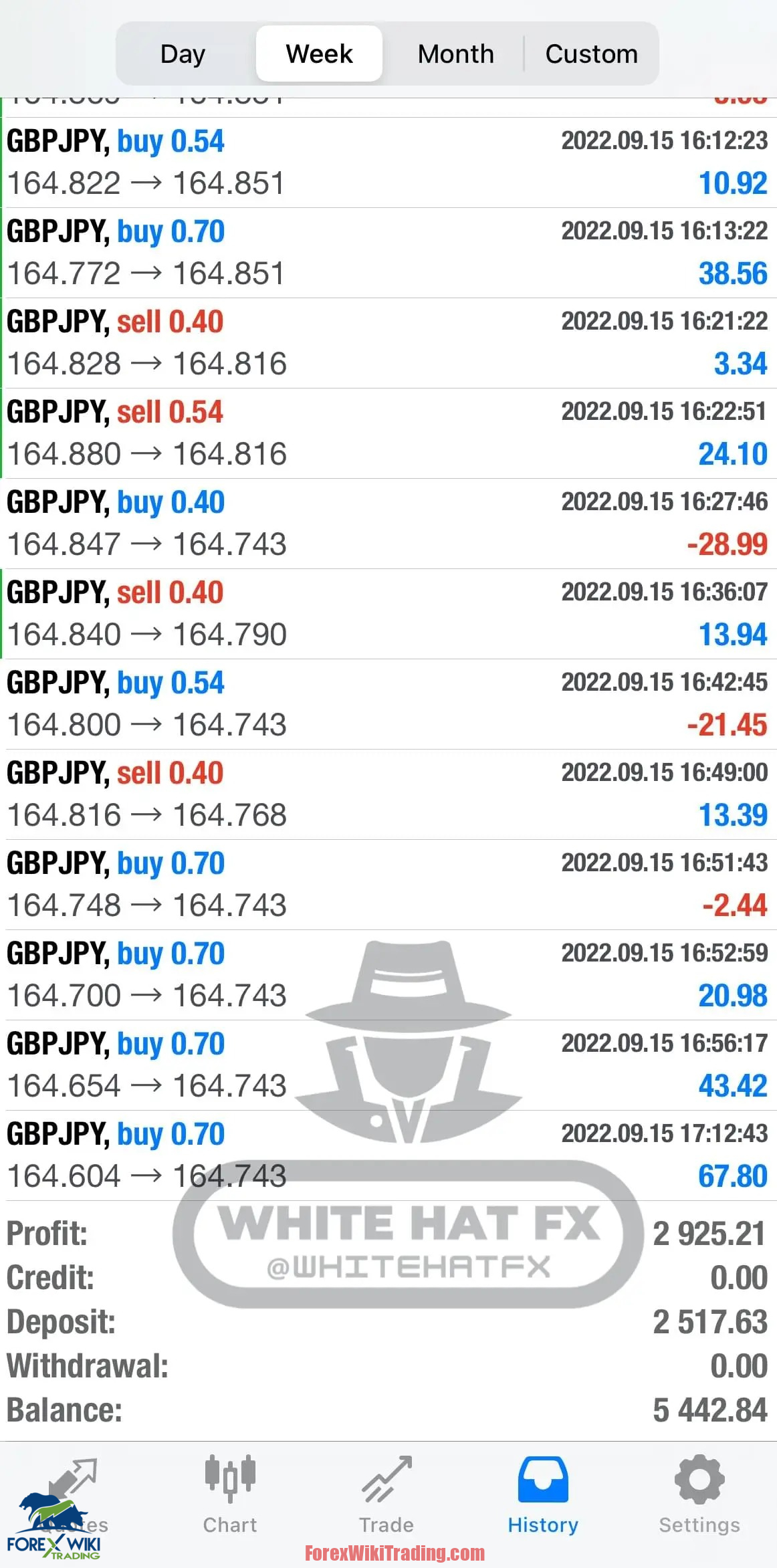Choose a Custom date range
This screenshot has height=1568, width=777.
[591, 53]
